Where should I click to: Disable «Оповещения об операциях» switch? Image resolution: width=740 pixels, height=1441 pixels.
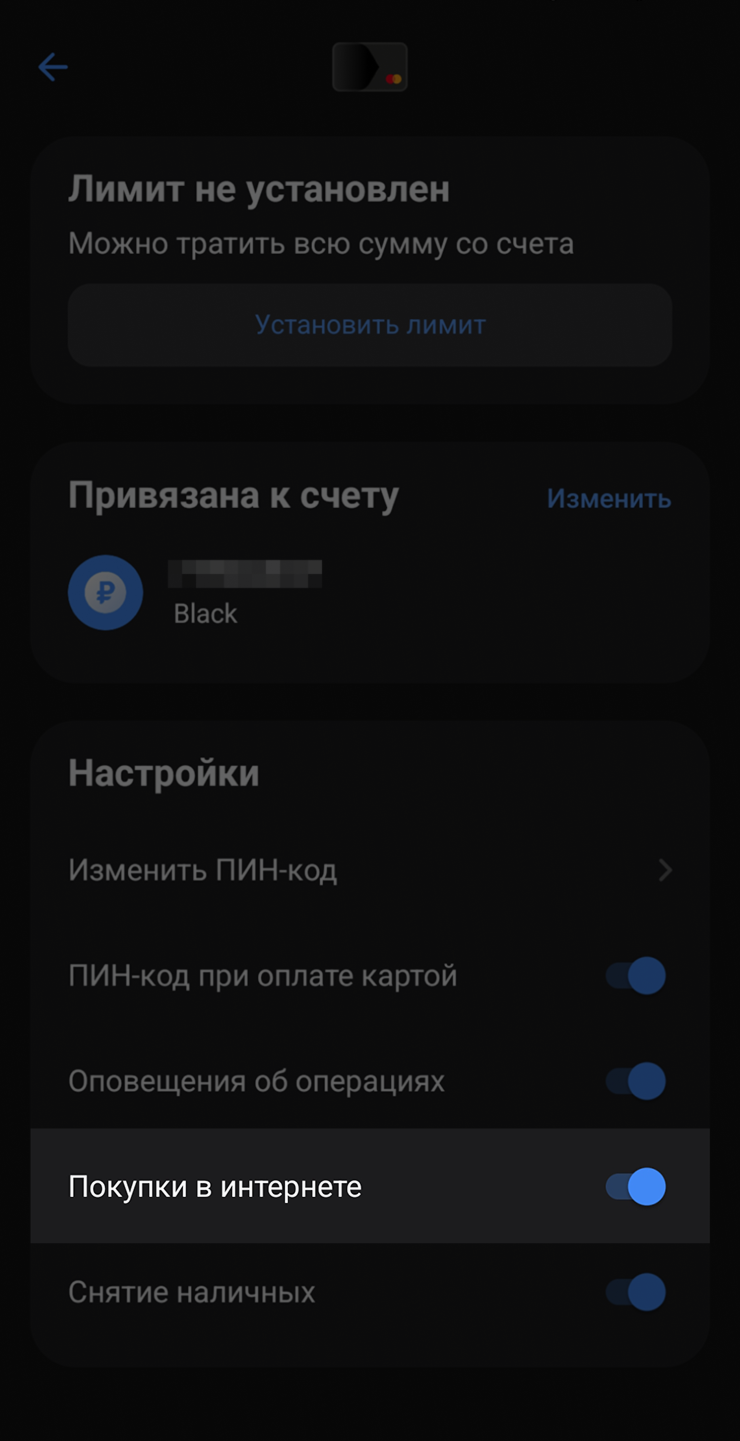[636, 1082]
